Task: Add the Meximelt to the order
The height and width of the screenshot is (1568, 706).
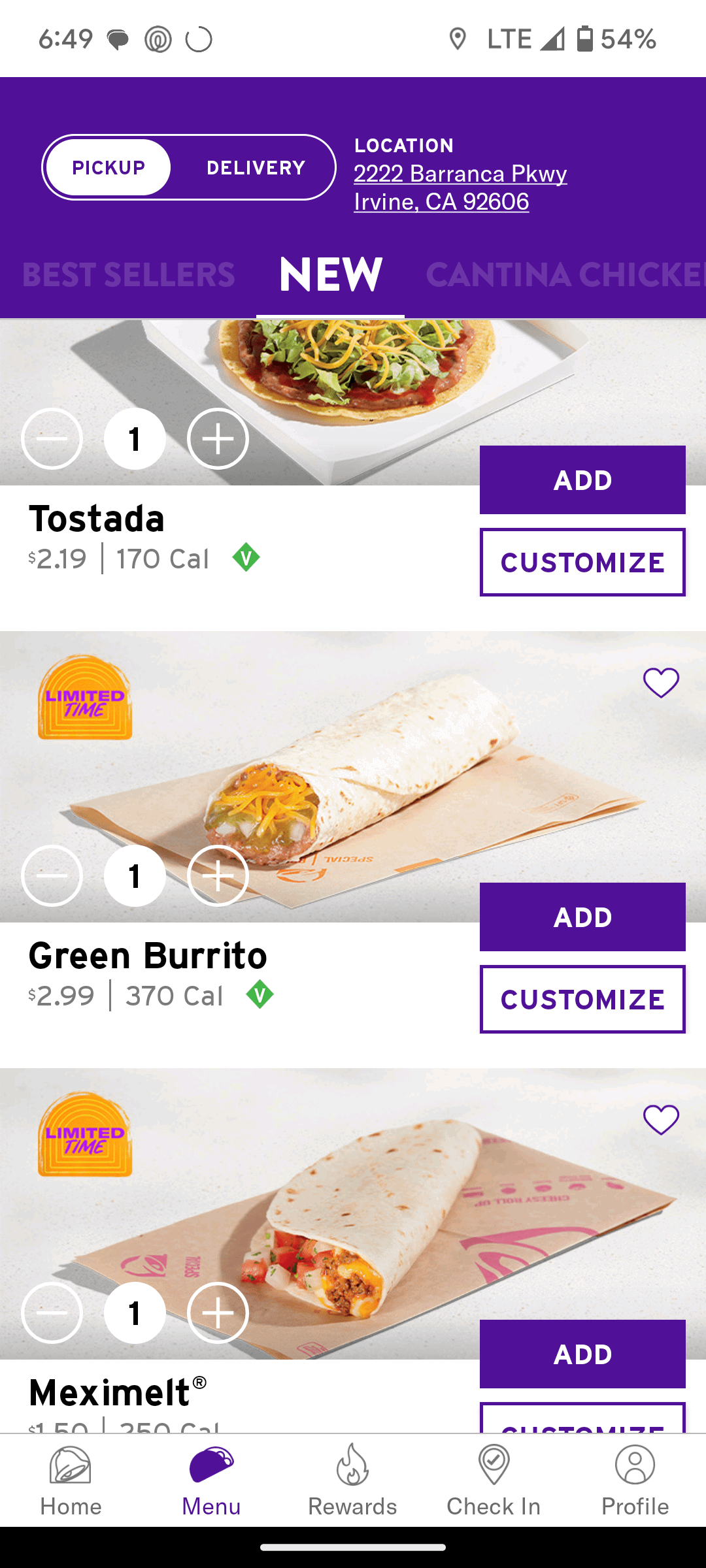Action: (582, 1354)
